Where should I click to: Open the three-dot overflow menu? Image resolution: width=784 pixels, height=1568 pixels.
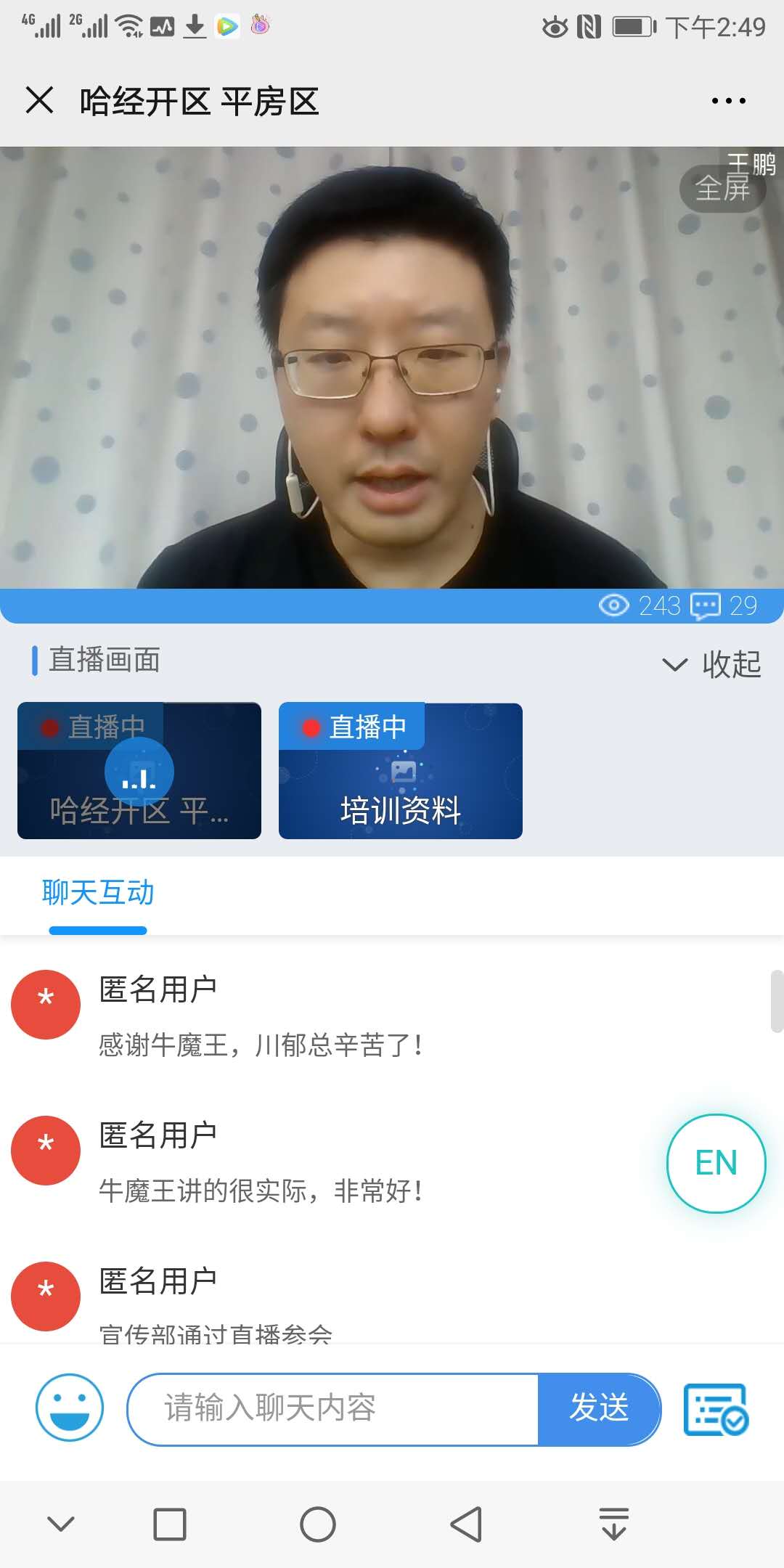(x=728, y=101)
